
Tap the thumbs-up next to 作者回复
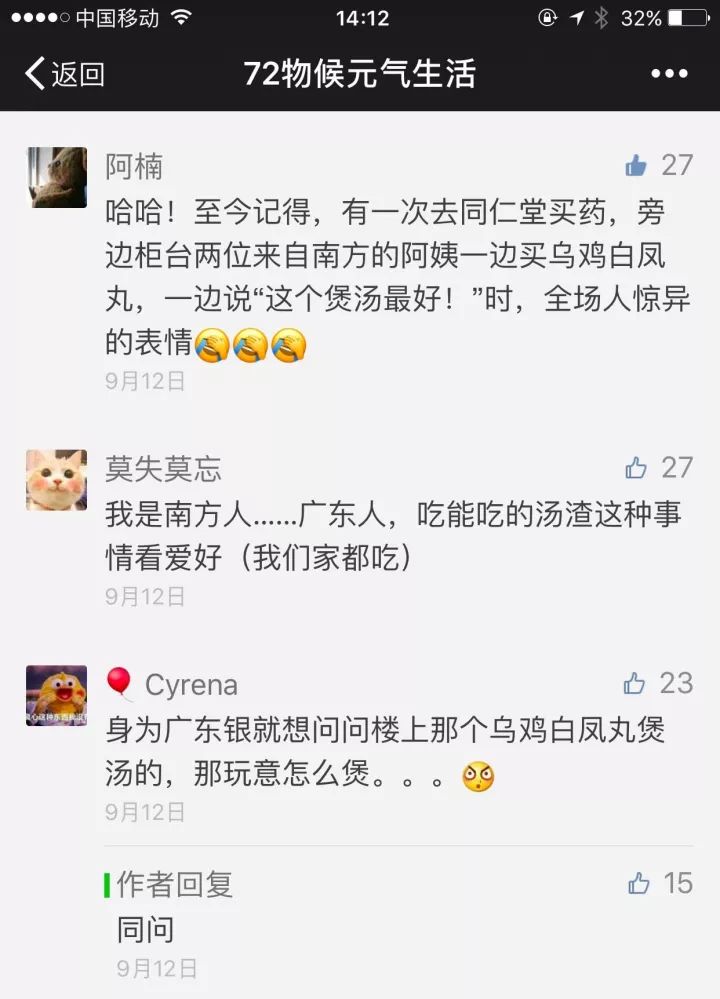(640, 884)
